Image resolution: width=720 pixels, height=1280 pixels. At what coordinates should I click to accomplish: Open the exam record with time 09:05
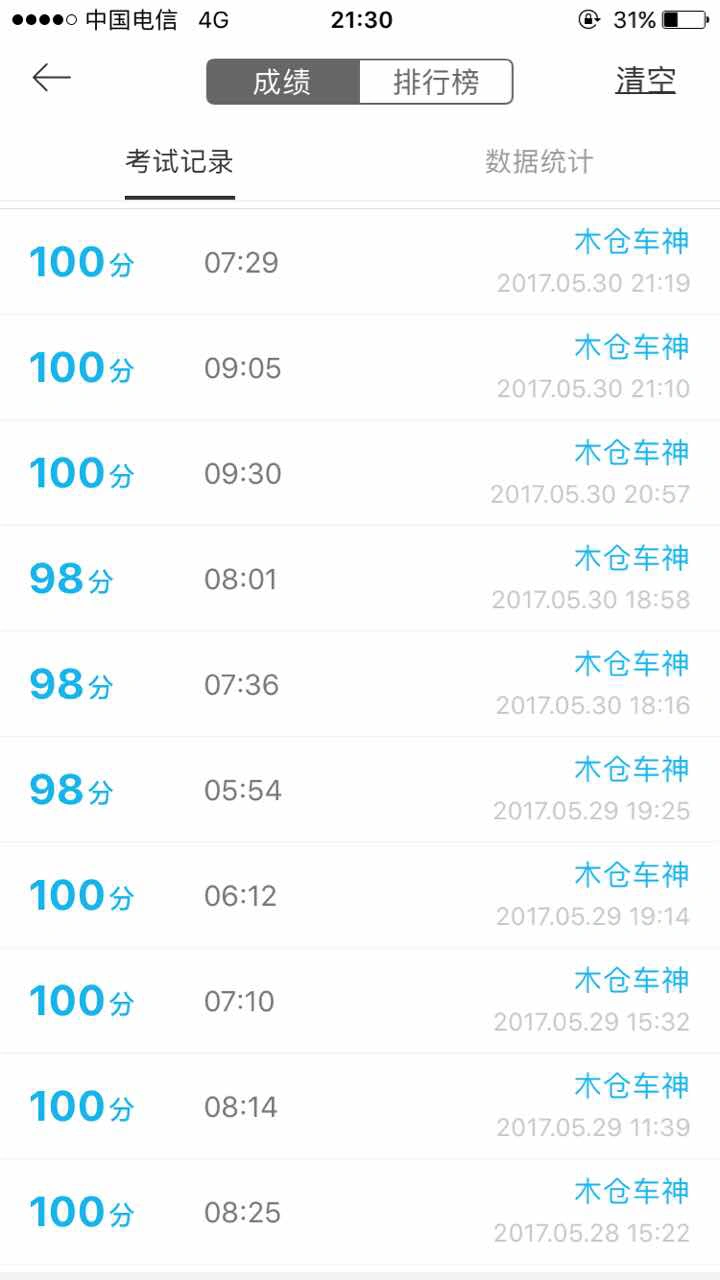point(360,368)
